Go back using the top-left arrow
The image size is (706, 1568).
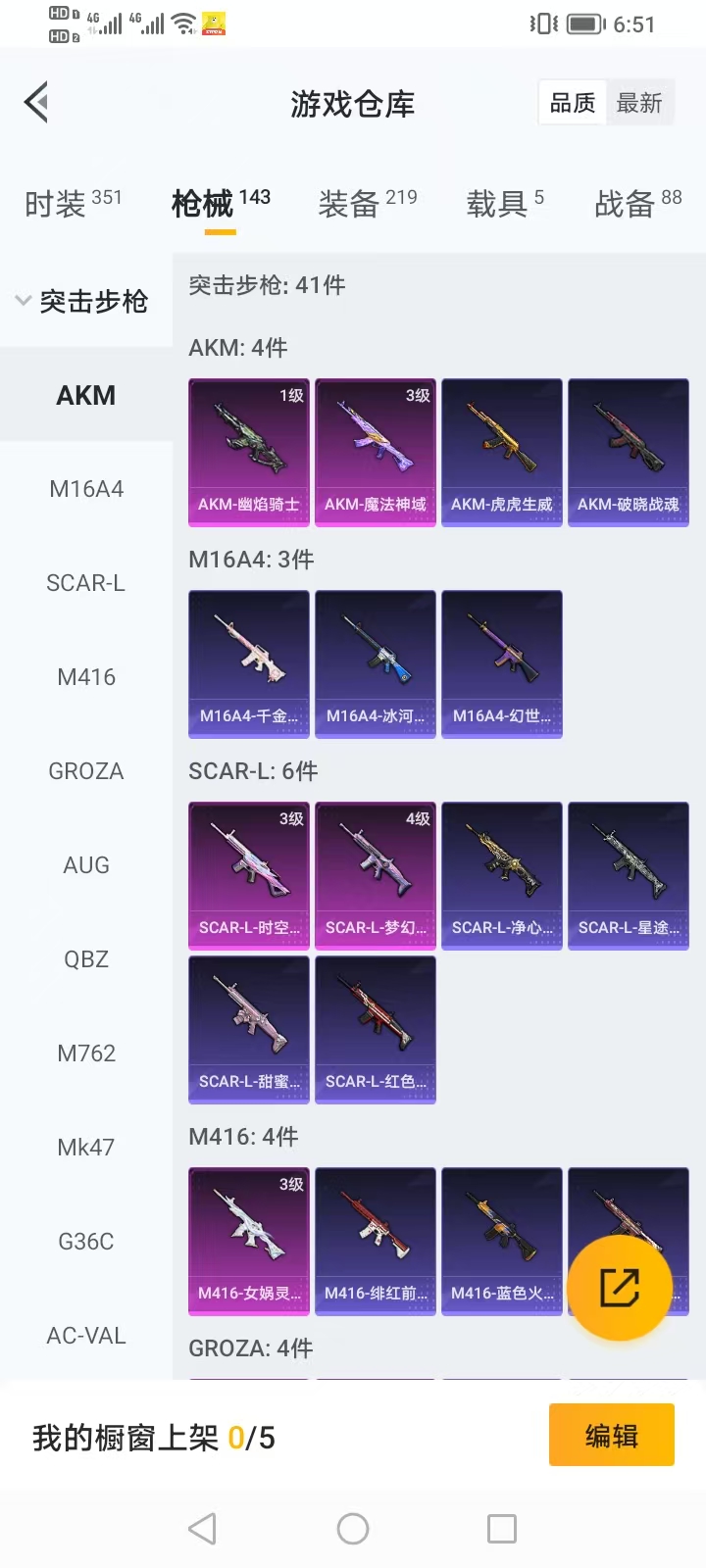pyautogui.click(x=37, y=102)
